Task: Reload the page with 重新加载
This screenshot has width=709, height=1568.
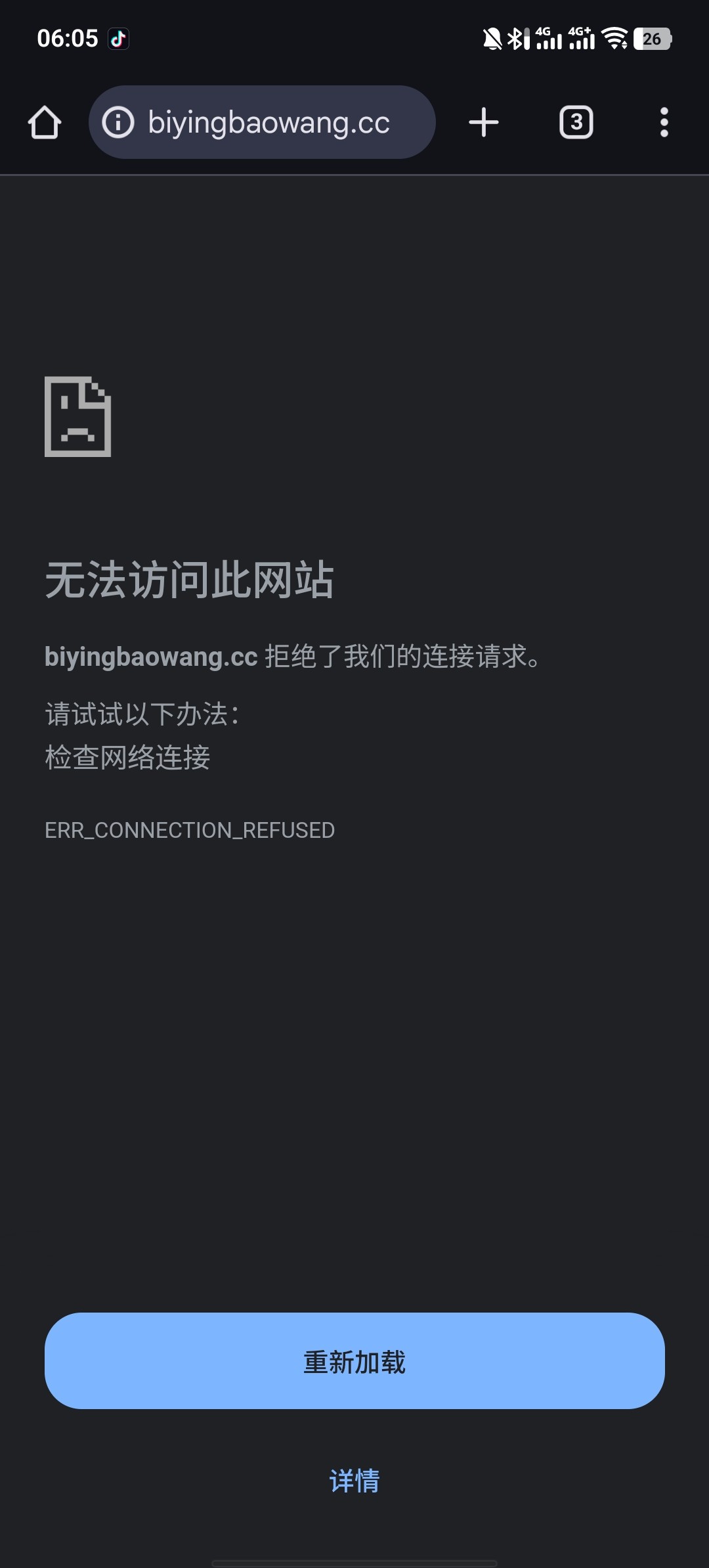Action: tap(354, 1361)
